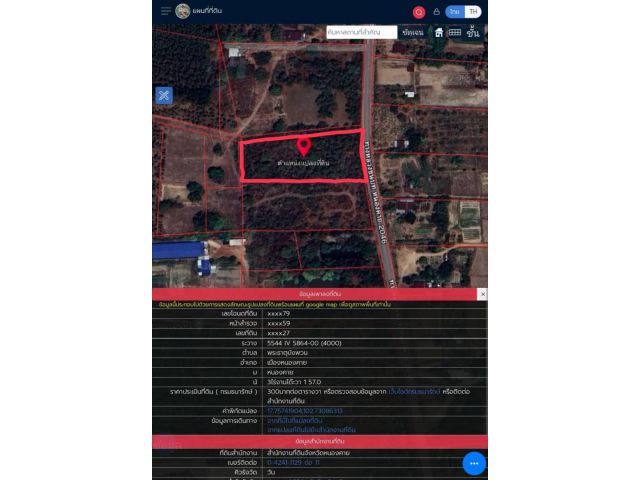Tap the red land parcel pin

point(303,147)
